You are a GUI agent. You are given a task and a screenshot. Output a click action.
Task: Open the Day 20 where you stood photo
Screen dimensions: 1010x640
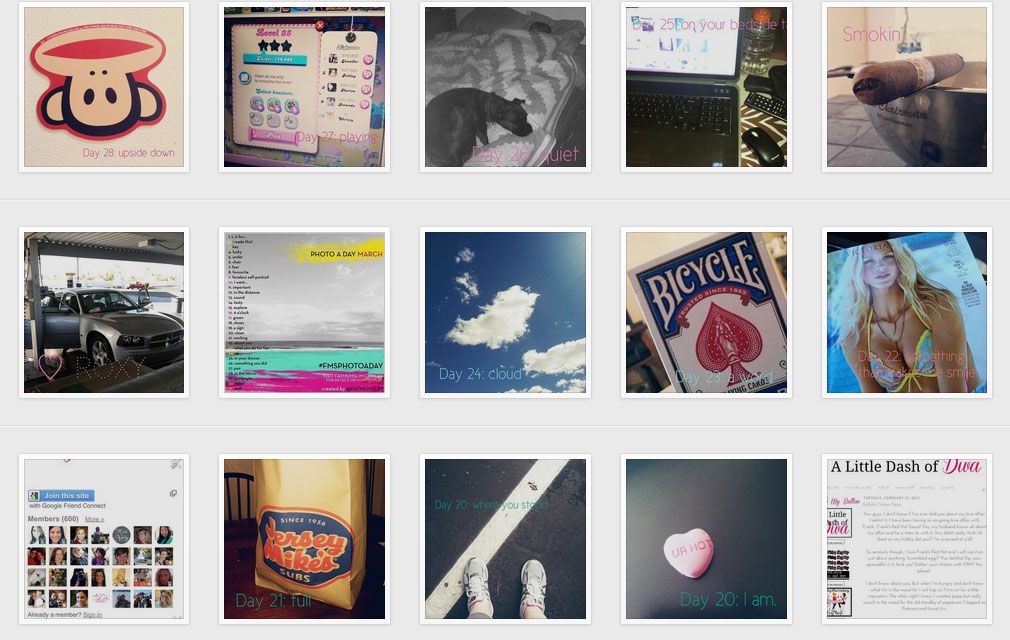click(505, 538)
